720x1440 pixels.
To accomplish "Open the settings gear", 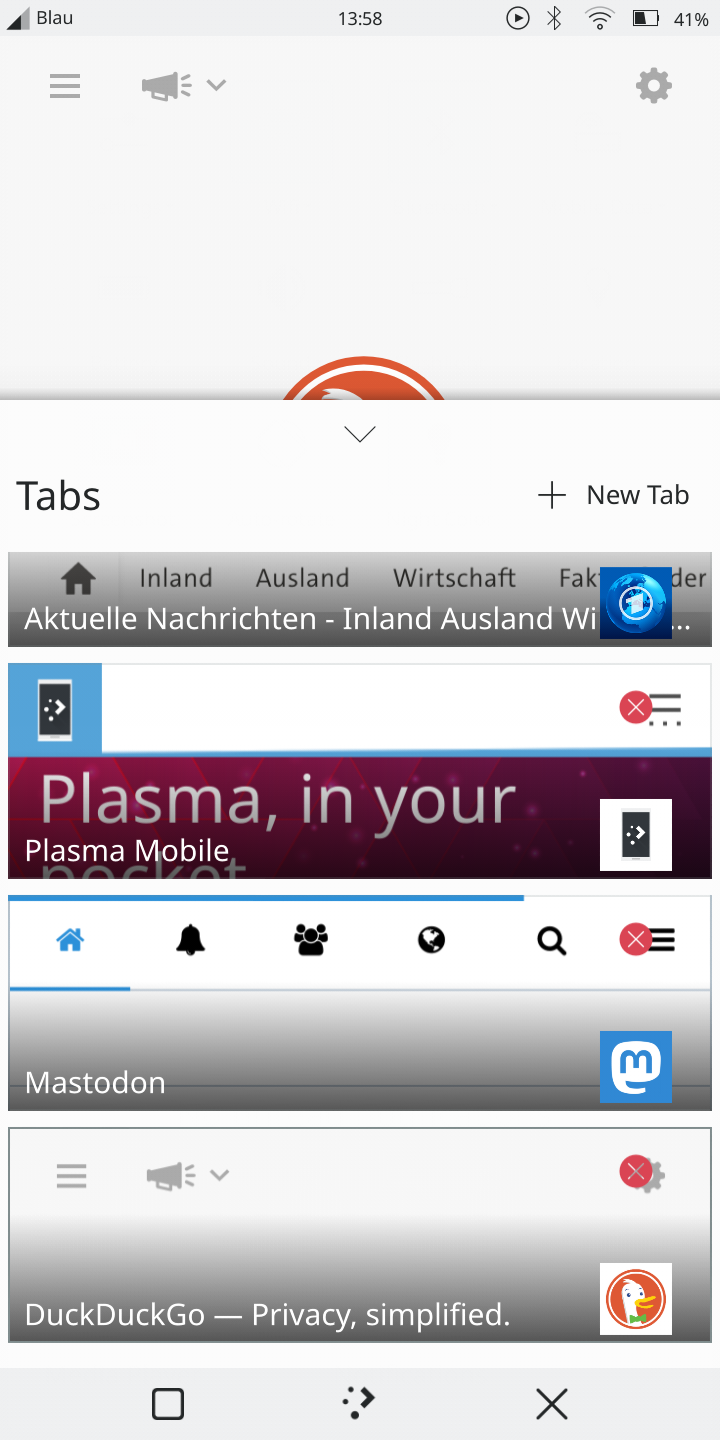I will [x=654, y=86].
